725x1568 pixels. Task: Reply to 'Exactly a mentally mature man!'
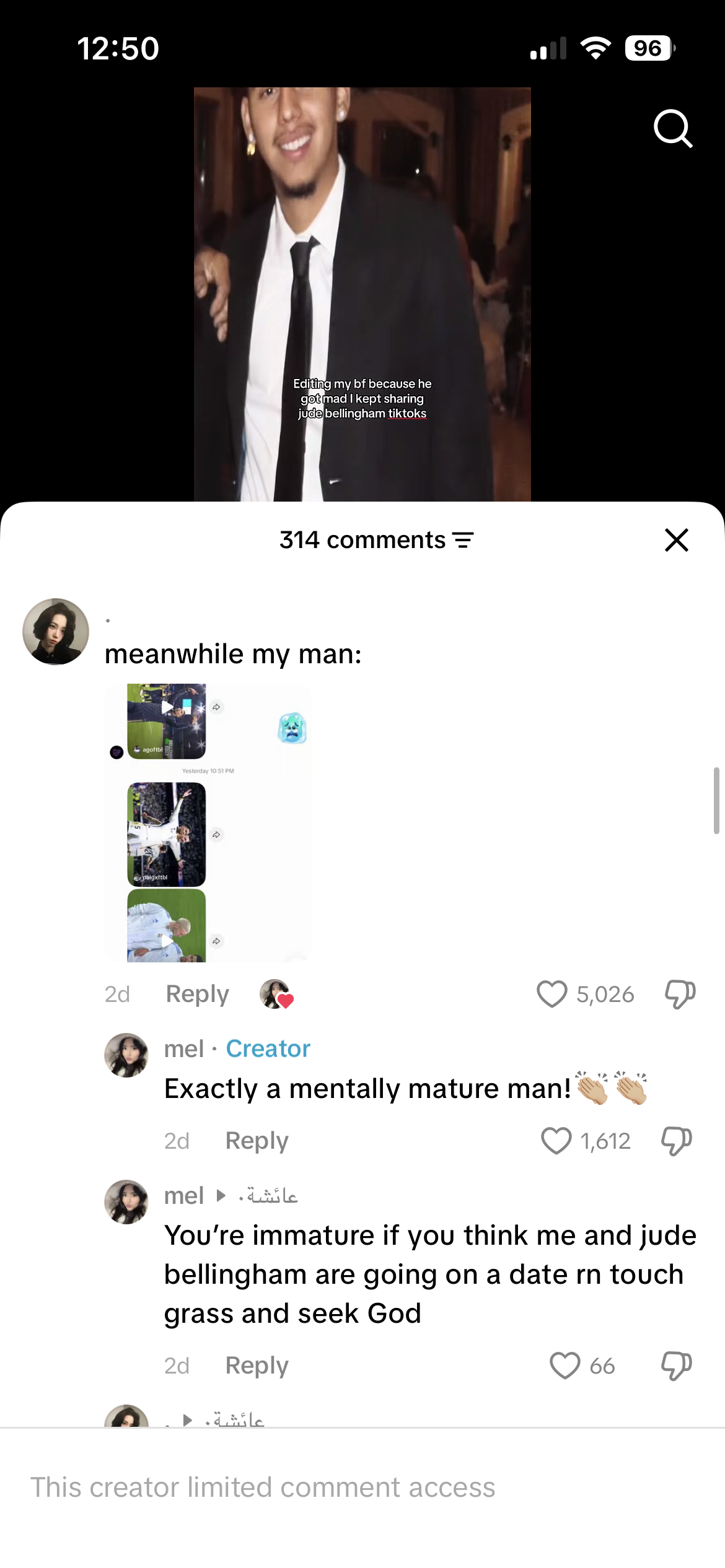click(257, 1141)
